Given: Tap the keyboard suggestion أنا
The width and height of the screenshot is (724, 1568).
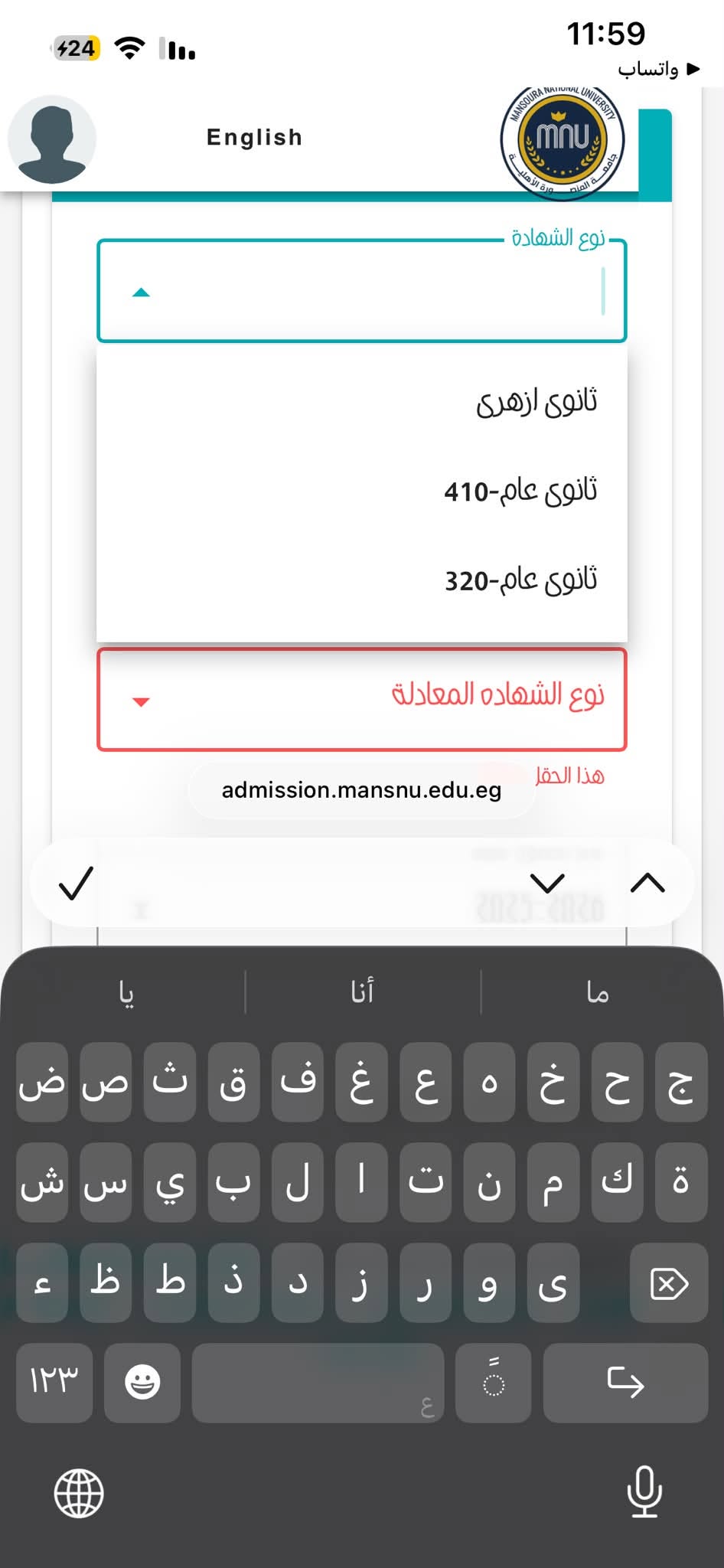Looking at the screenshot, I should pos(362,992).
